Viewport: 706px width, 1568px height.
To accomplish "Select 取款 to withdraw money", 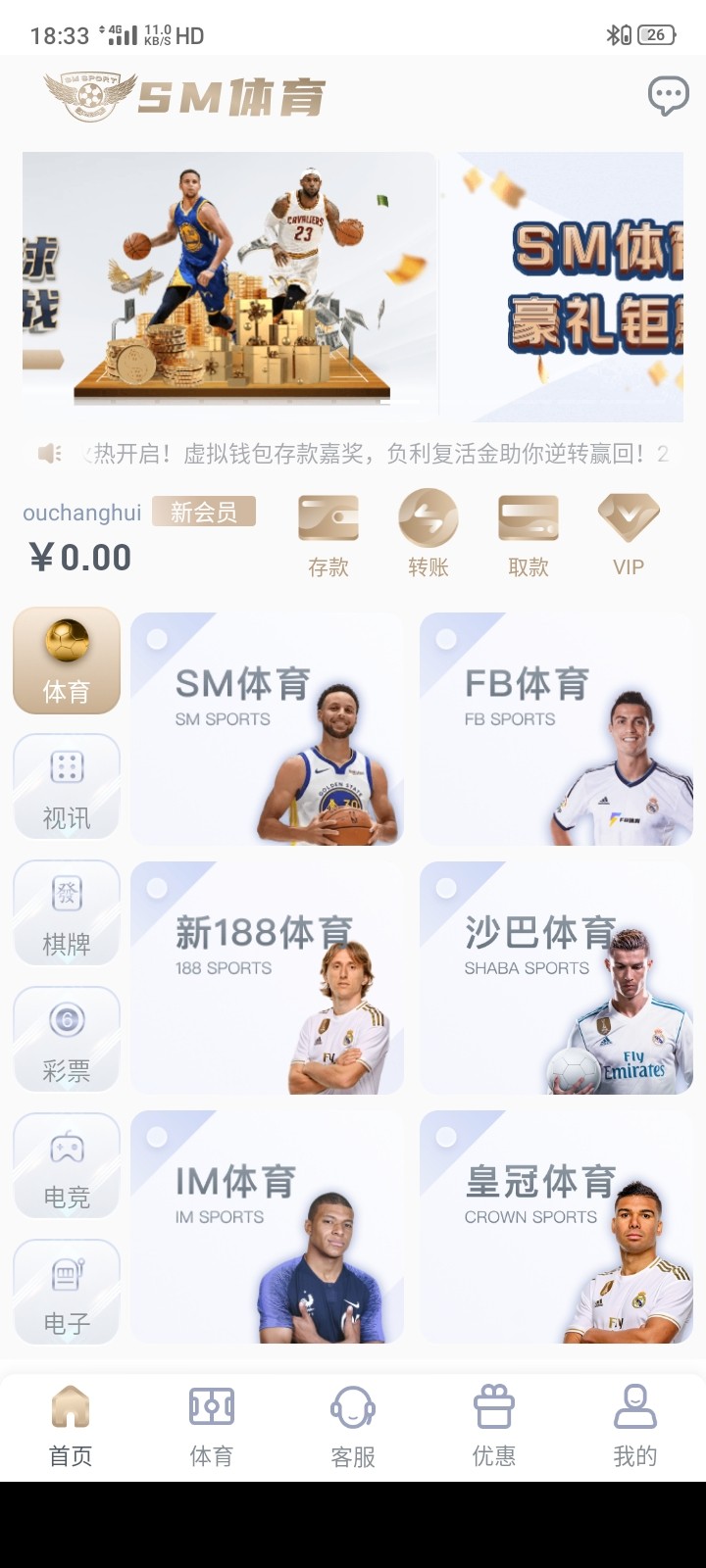I will 529,535.
